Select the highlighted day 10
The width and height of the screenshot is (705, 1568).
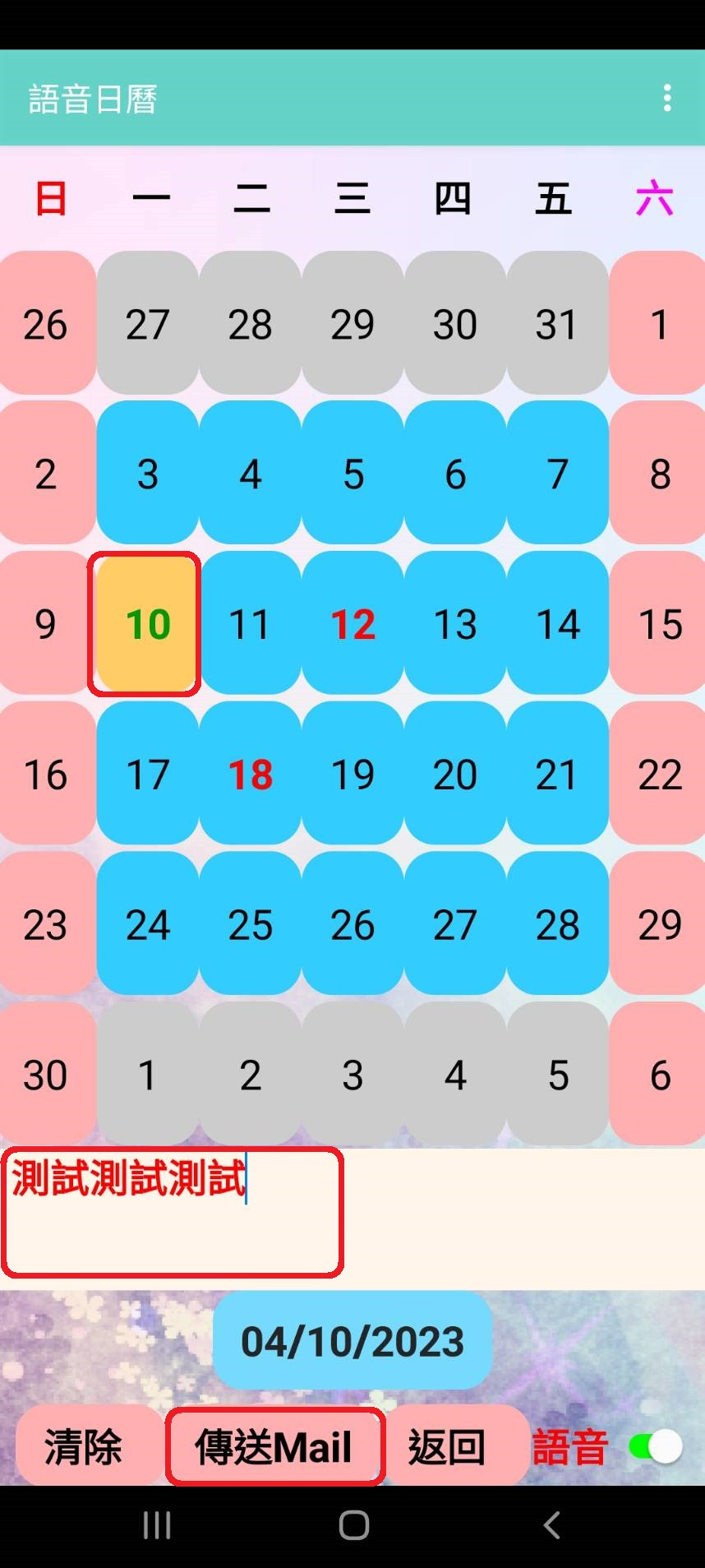147,624
